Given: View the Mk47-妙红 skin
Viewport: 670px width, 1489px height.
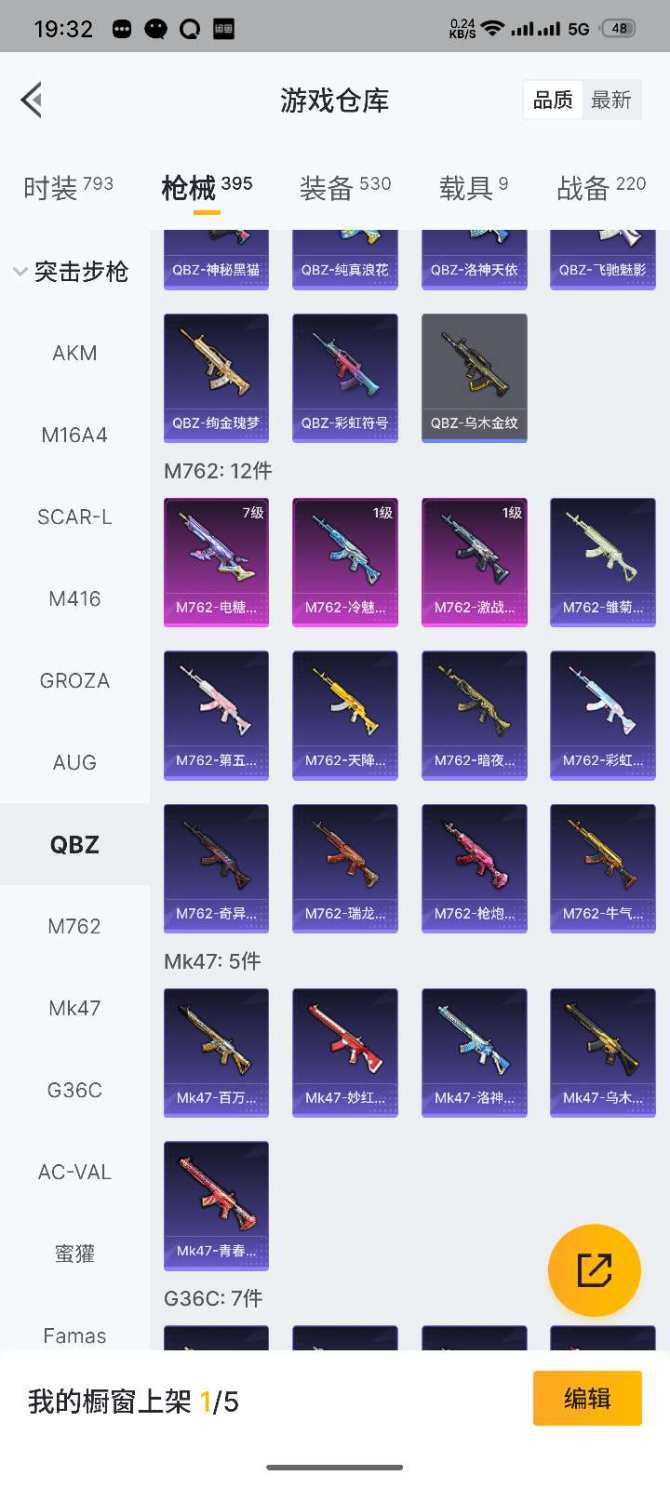Looking at the screenshot, I should pos(345,1052).
